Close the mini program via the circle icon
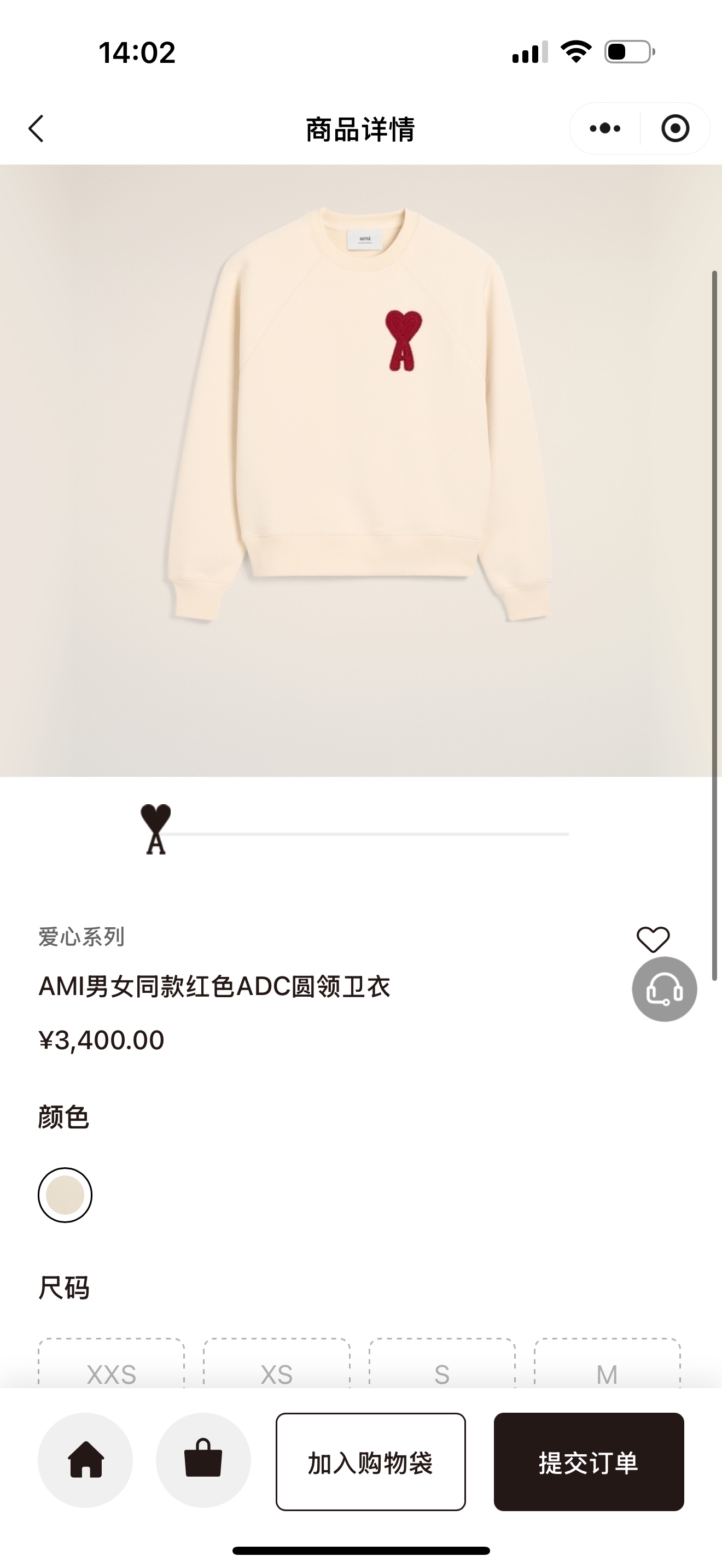 [x=674, y=128]
